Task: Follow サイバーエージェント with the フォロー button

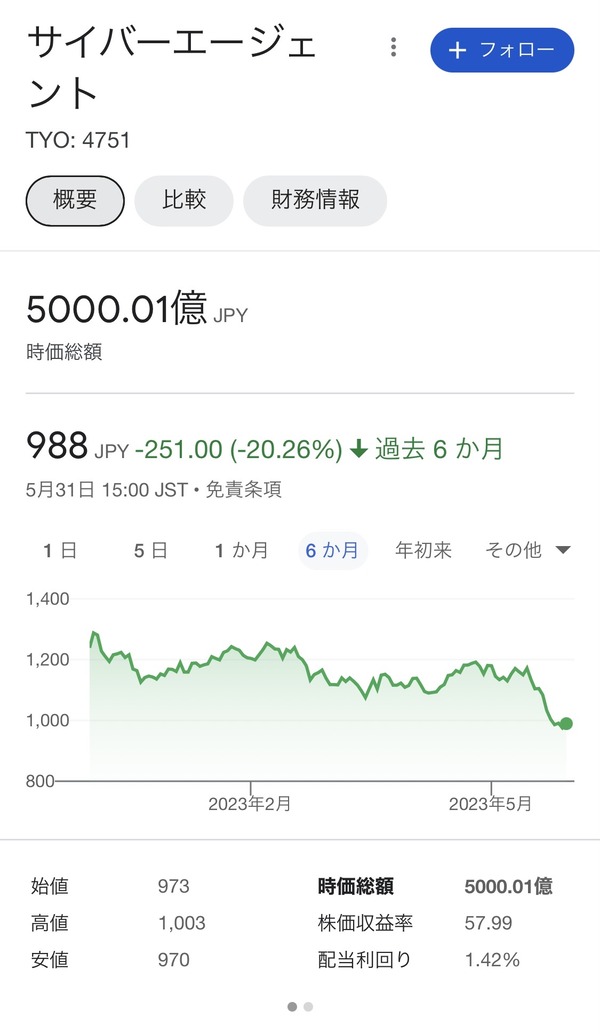Action: click(502, 50)
